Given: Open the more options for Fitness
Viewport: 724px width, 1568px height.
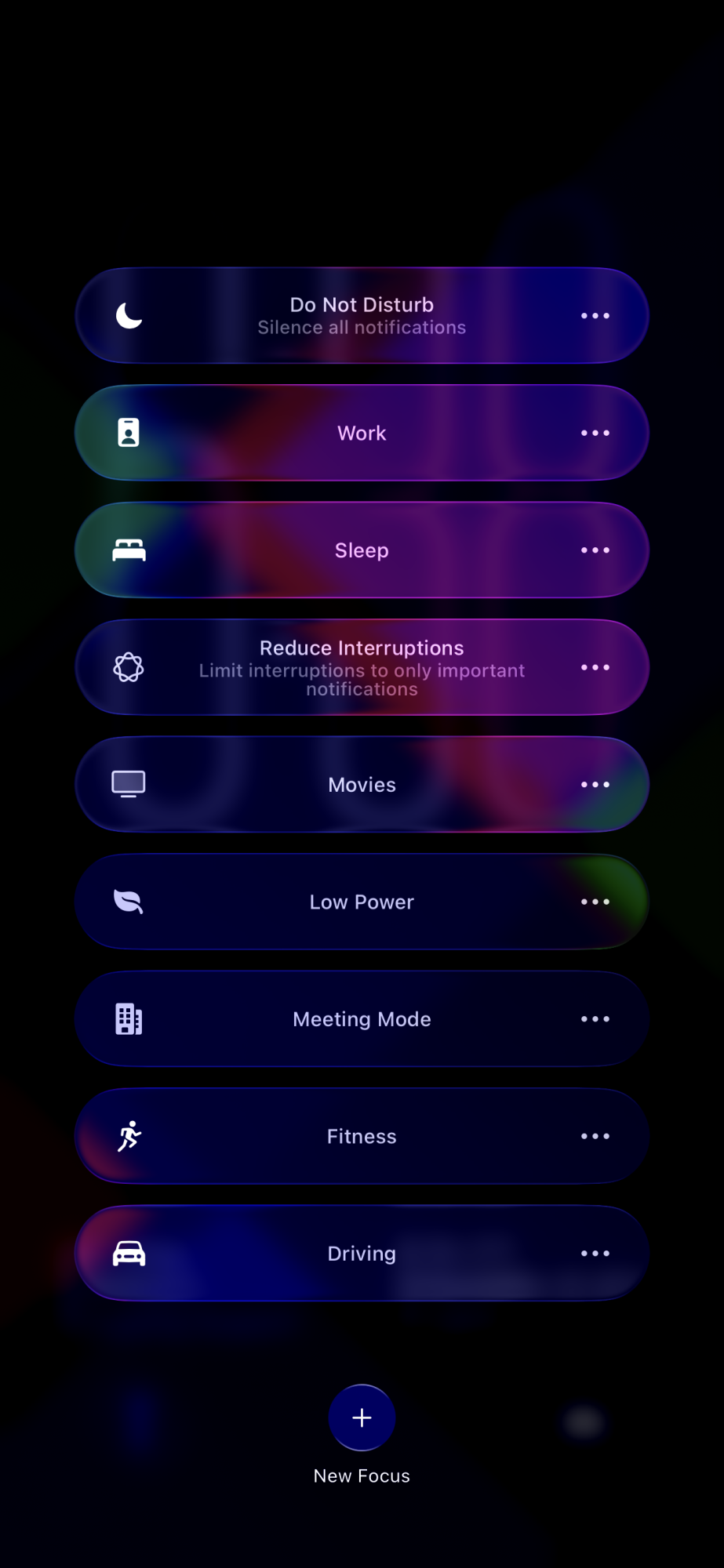Looking at the screenshot, I should coord(595,1136).
